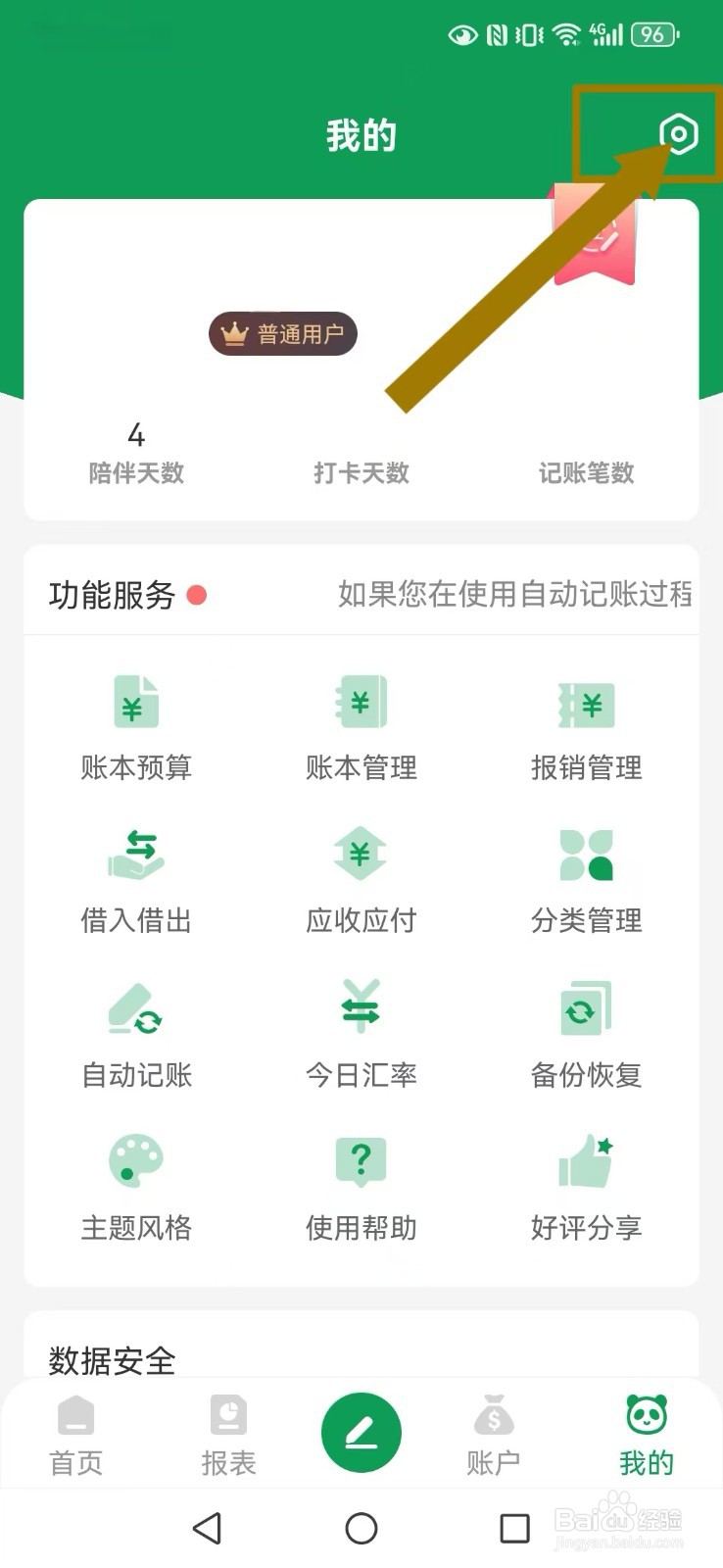
Task: Switch to the 账户 tab
Action: click(x=494, y=1436)
